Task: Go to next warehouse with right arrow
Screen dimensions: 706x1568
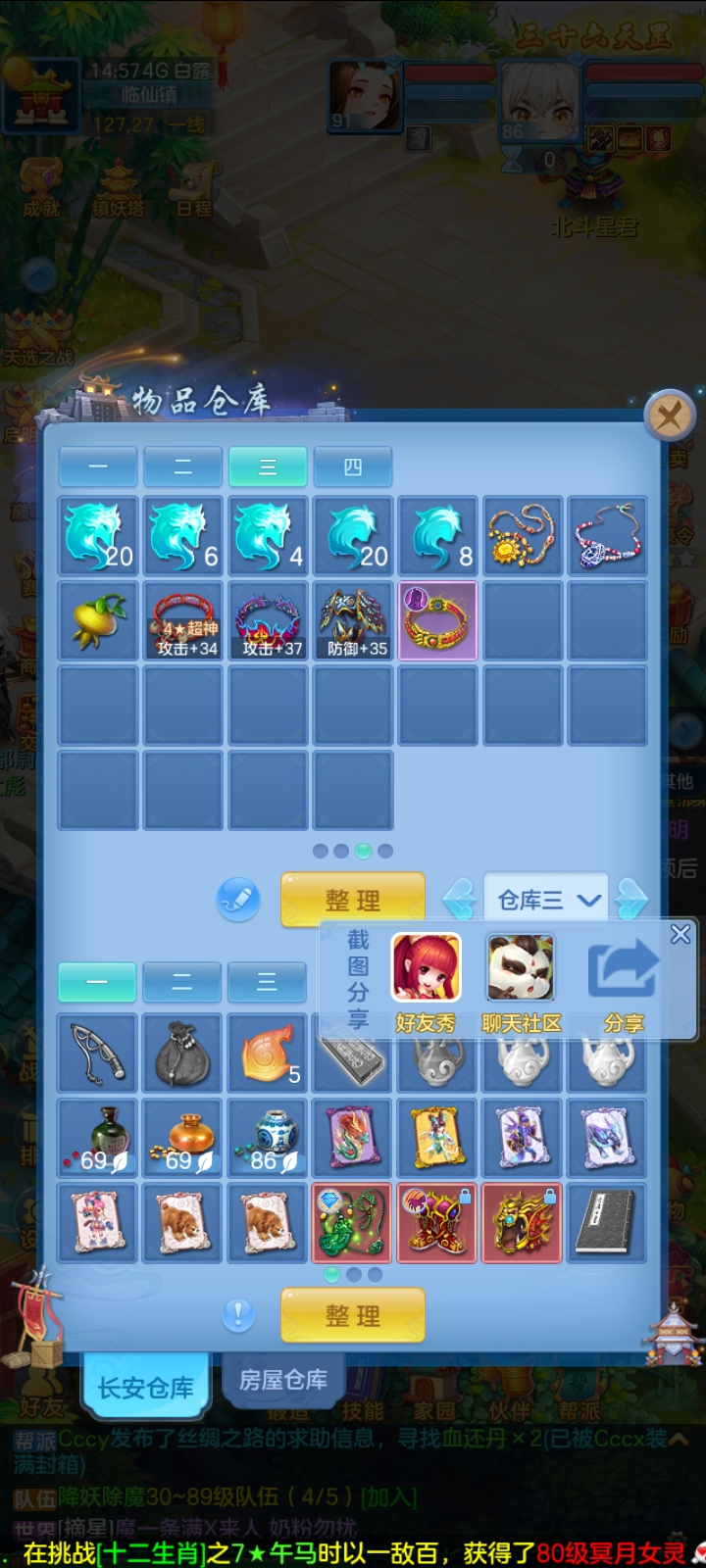Action: 631,900
